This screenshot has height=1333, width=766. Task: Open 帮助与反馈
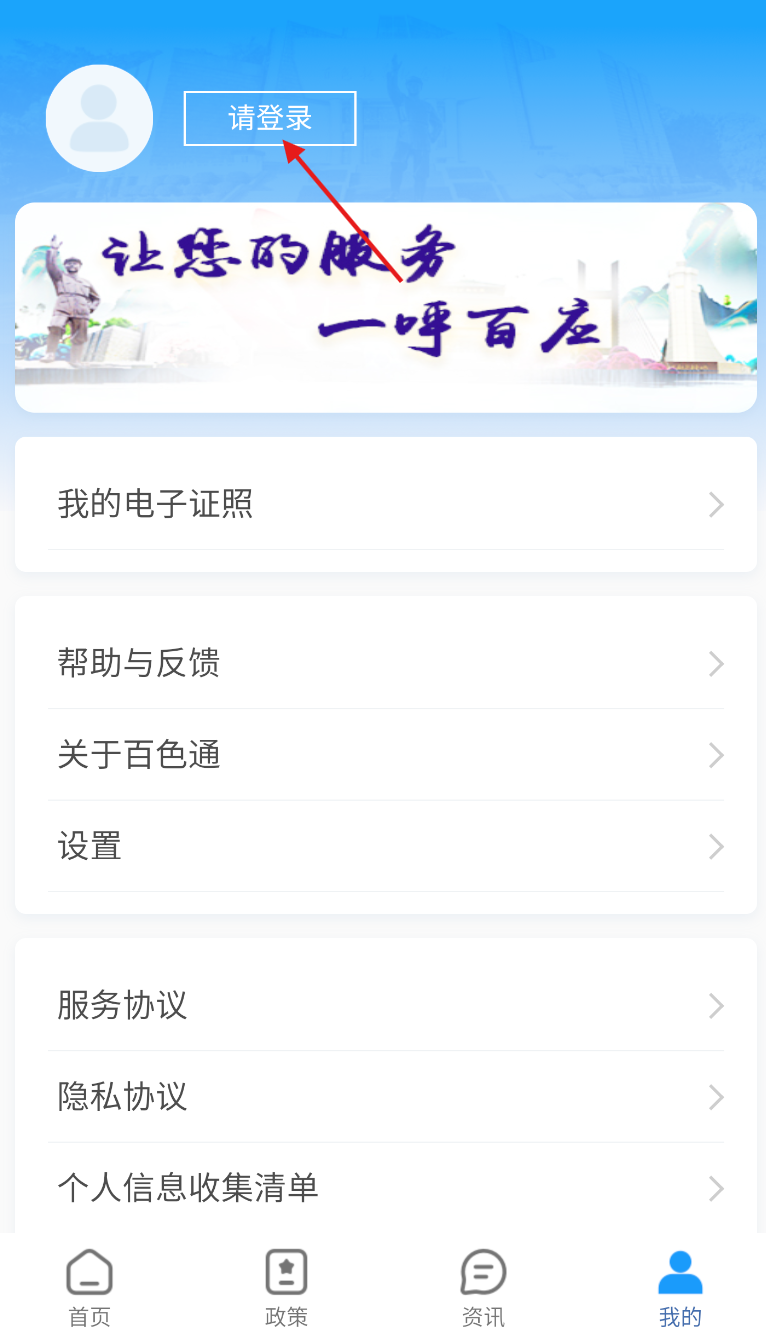pos(385,663)
